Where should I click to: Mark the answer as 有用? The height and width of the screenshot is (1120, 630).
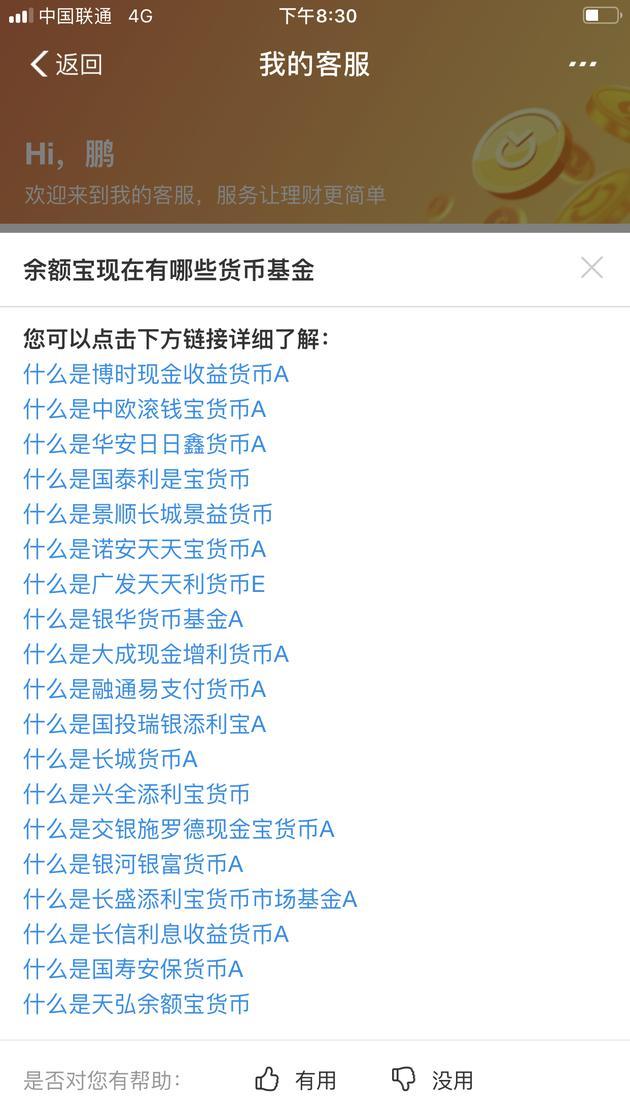tap(295, 1080)
